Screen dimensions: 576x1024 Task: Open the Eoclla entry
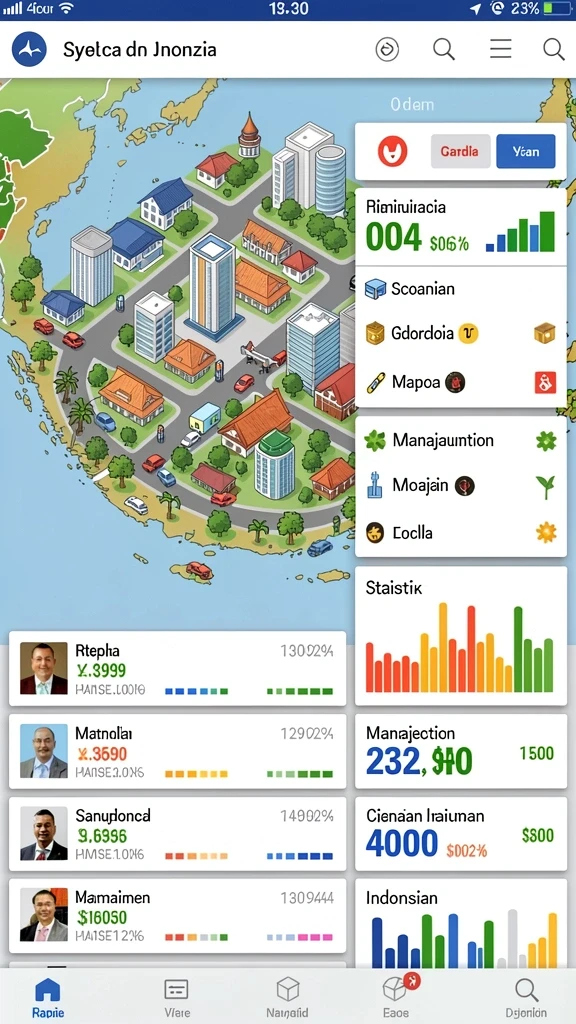pos(460,533)
